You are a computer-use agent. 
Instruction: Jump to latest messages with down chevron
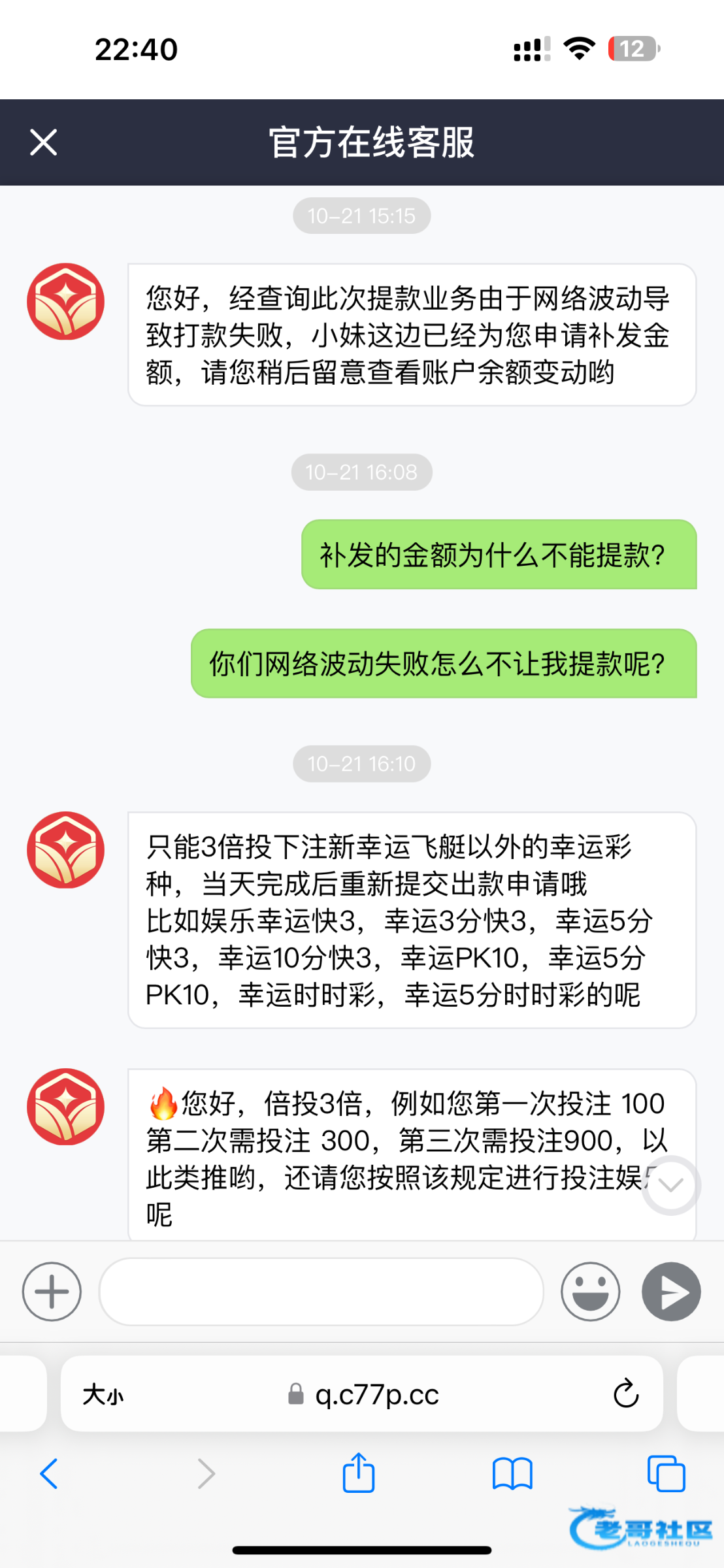coord(671,1185)
